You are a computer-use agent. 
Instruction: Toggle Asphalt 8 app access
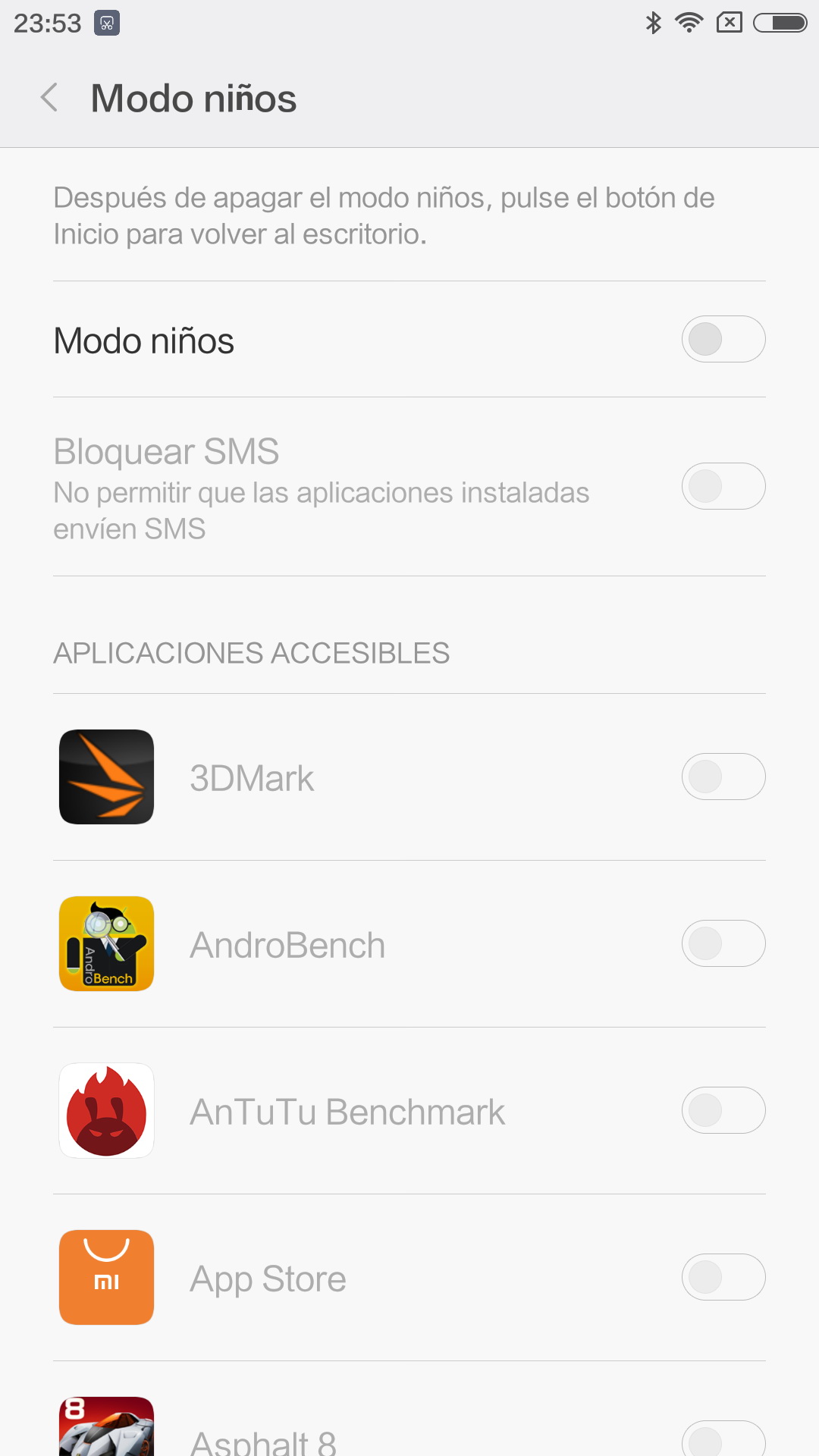coord(723,1439)
